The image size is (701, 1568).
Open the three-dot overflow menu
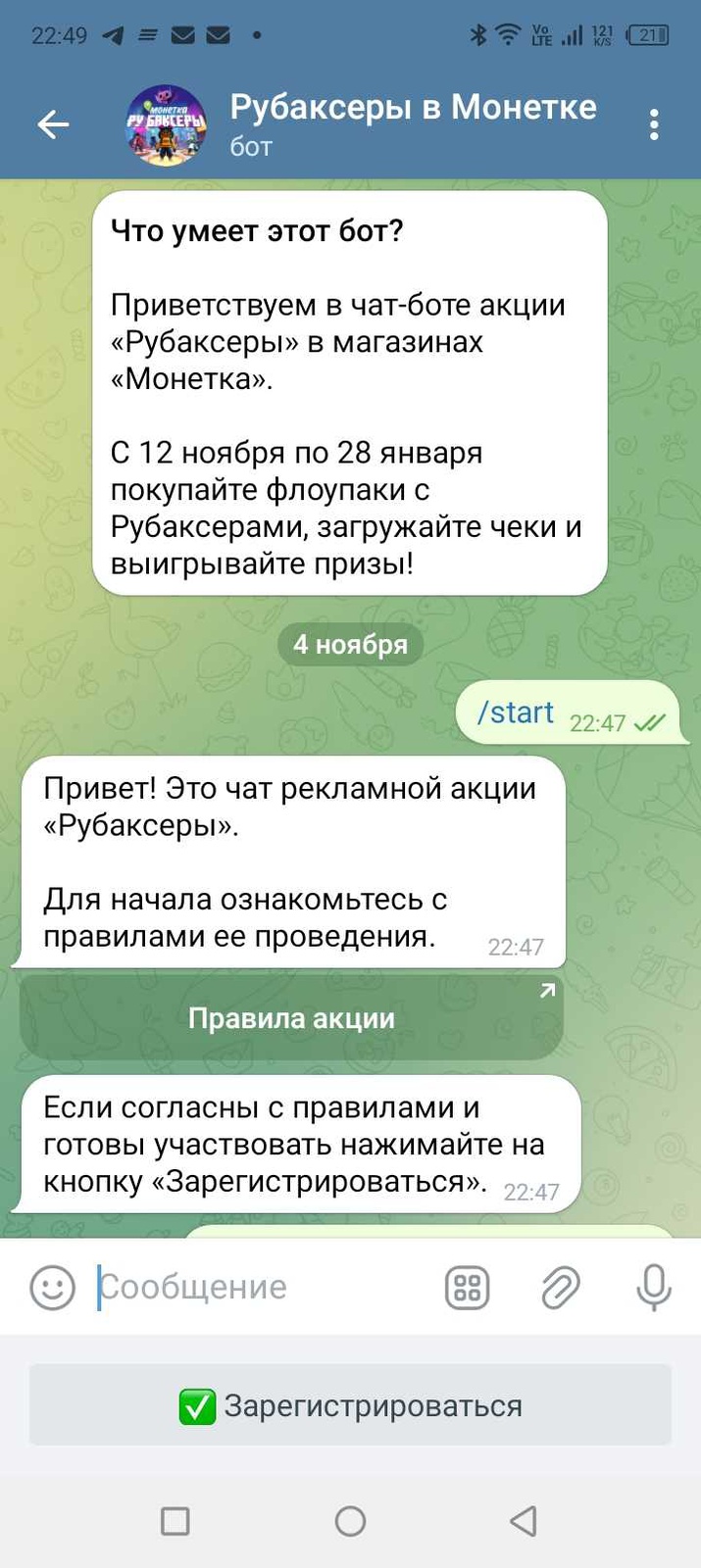click(654, 124)
